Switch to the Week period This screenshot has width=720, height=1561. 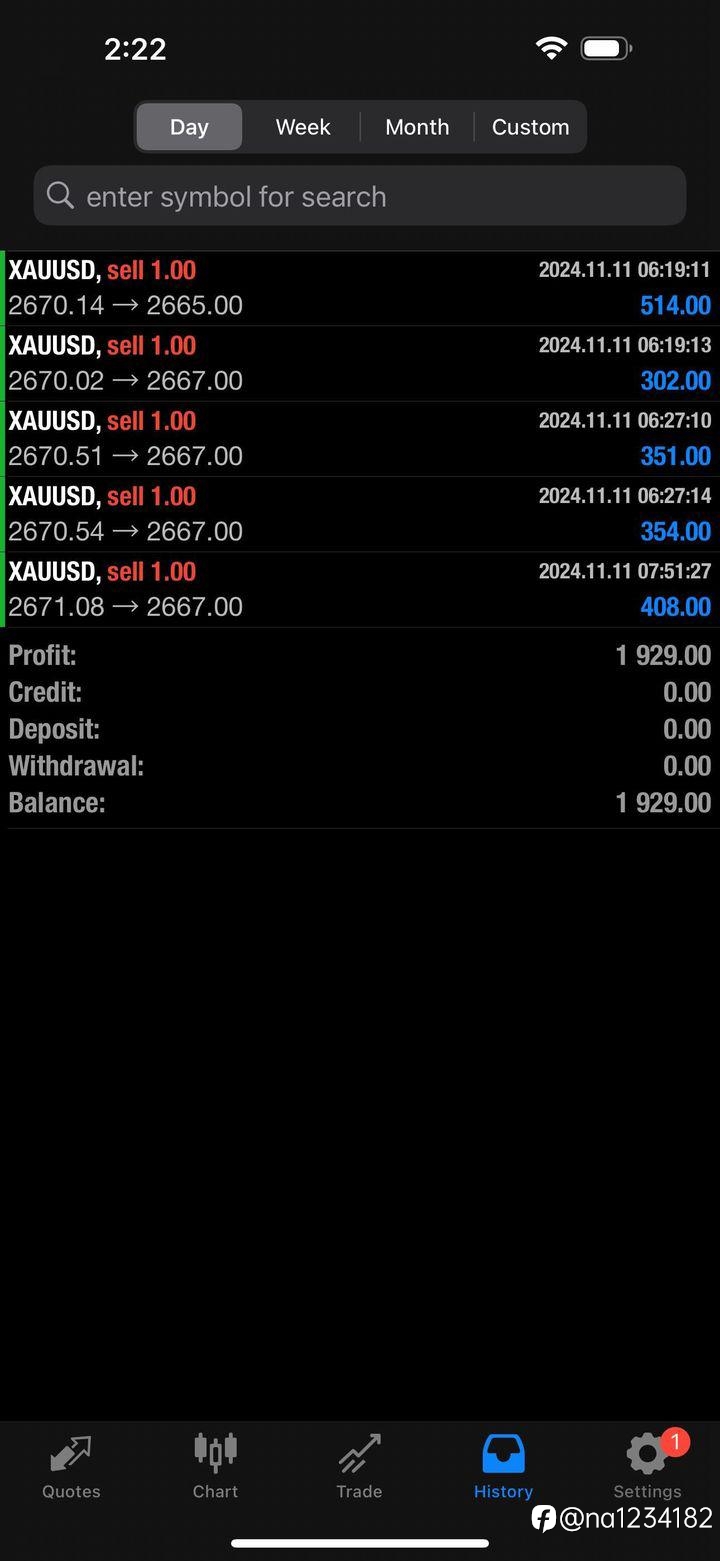(x=303, y=127)
